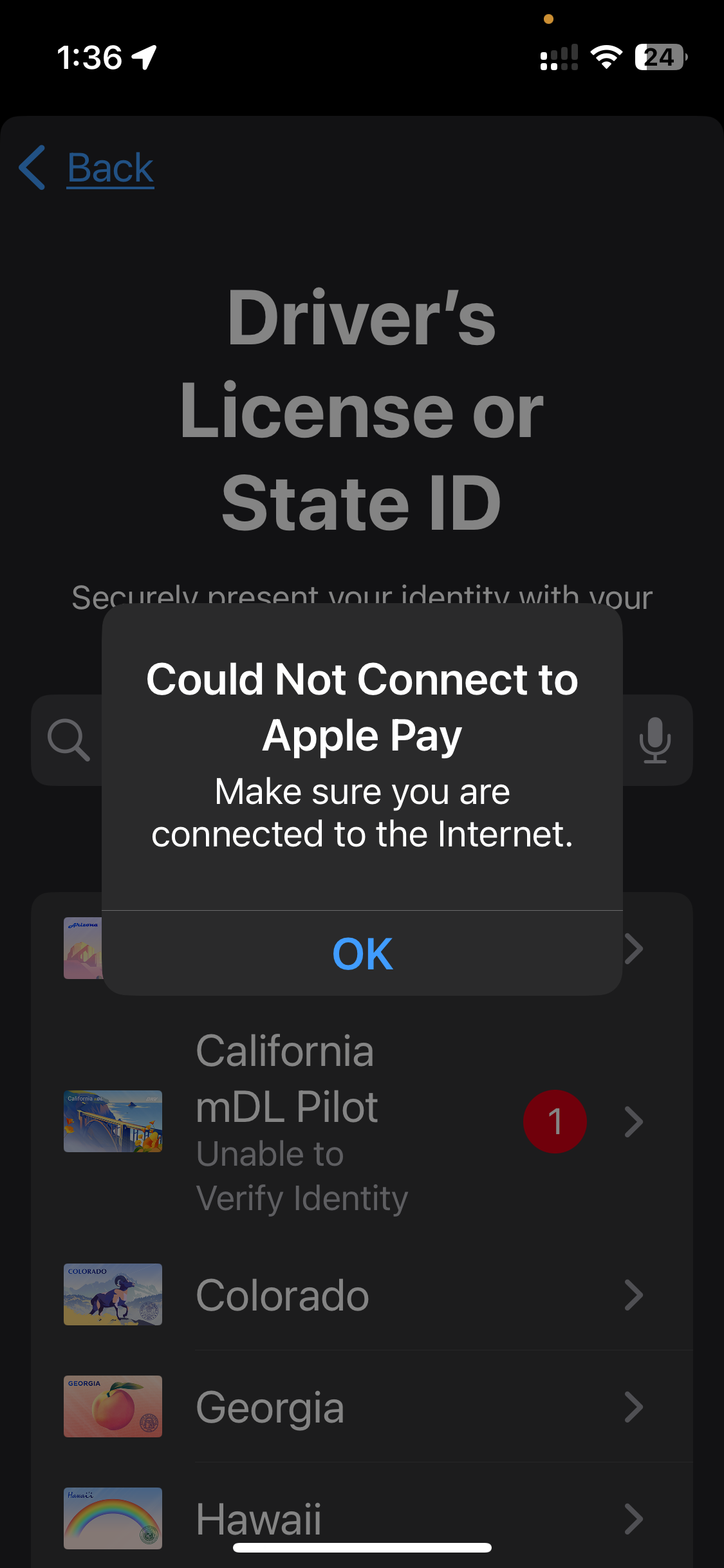Dismiss the alert with OK
This screenshot has height=1568, width=724.
(x=362, y=953)
